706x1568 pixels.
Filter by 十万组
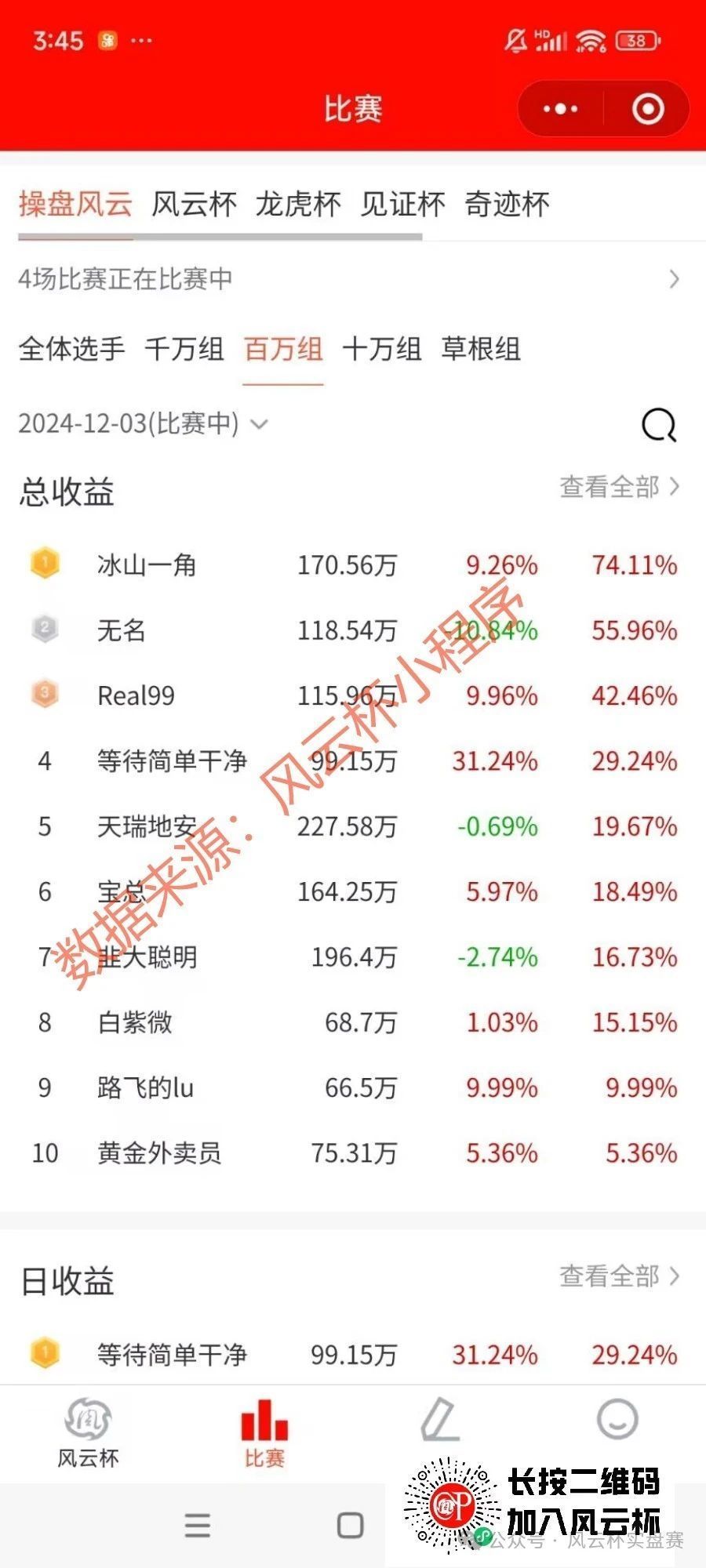[x=382, y=349]
